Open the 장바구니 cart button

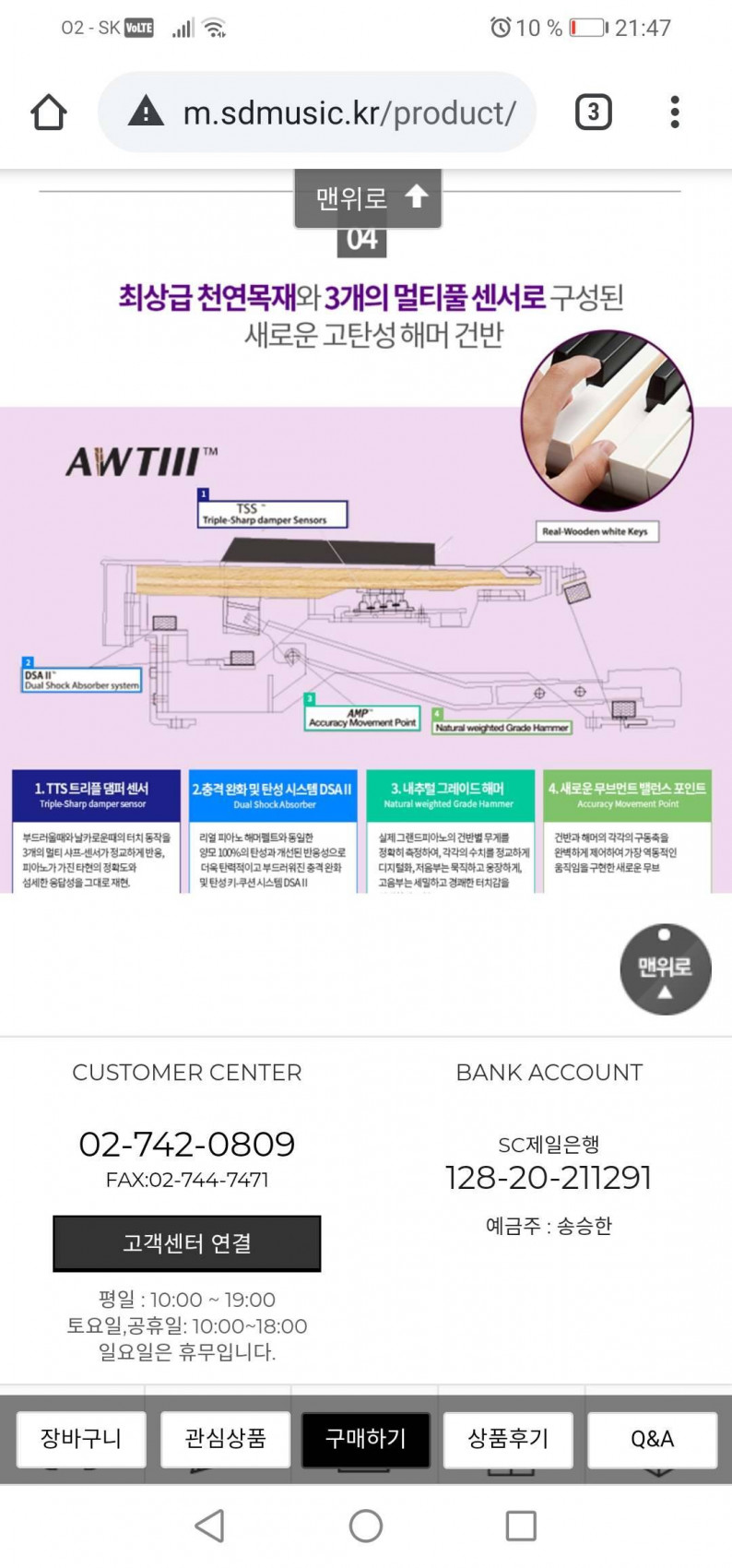81,1439
